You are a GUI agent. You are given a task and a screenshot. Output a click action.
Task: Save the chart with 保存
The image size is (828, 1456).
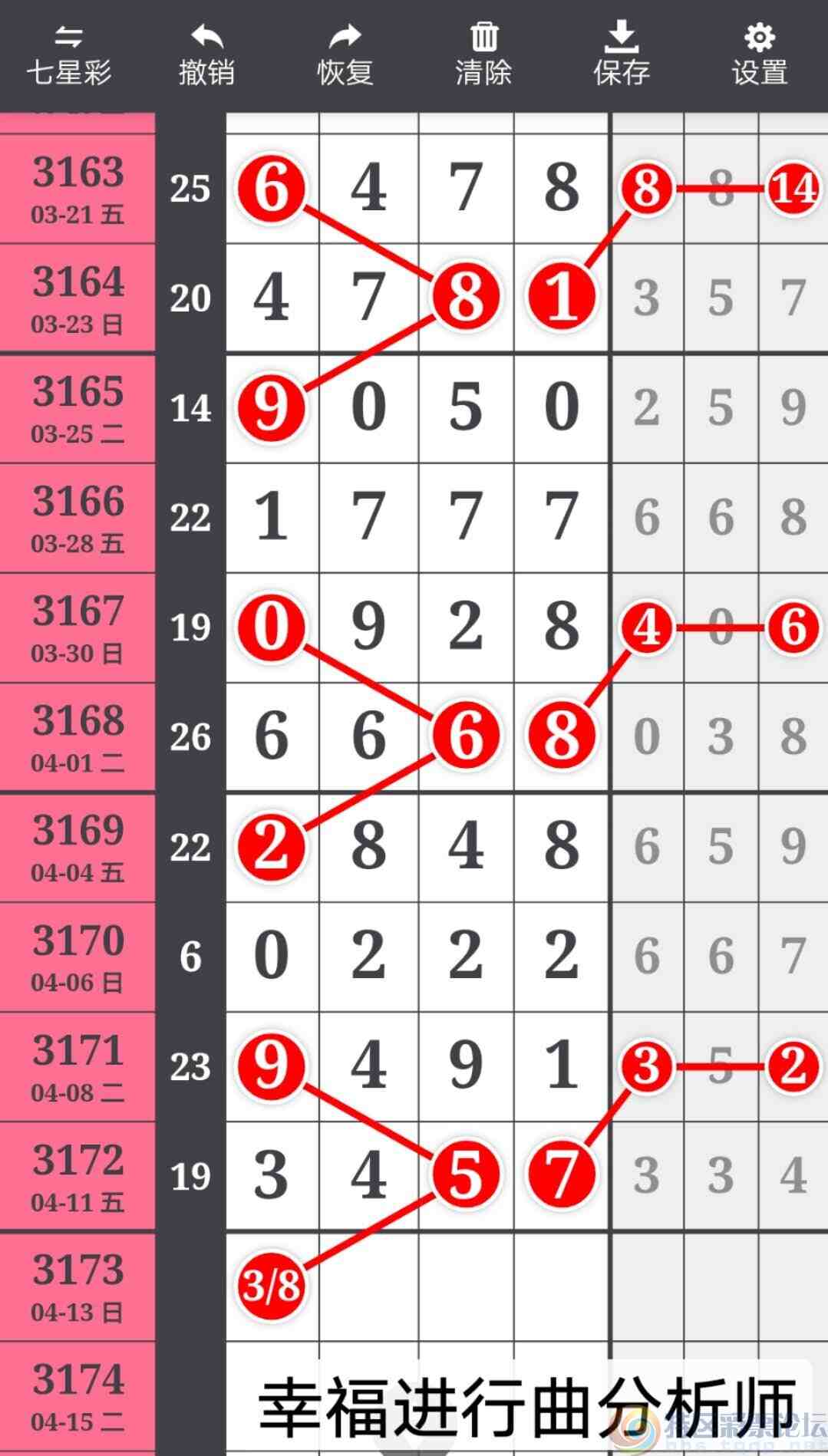click(x=621, y=55)
